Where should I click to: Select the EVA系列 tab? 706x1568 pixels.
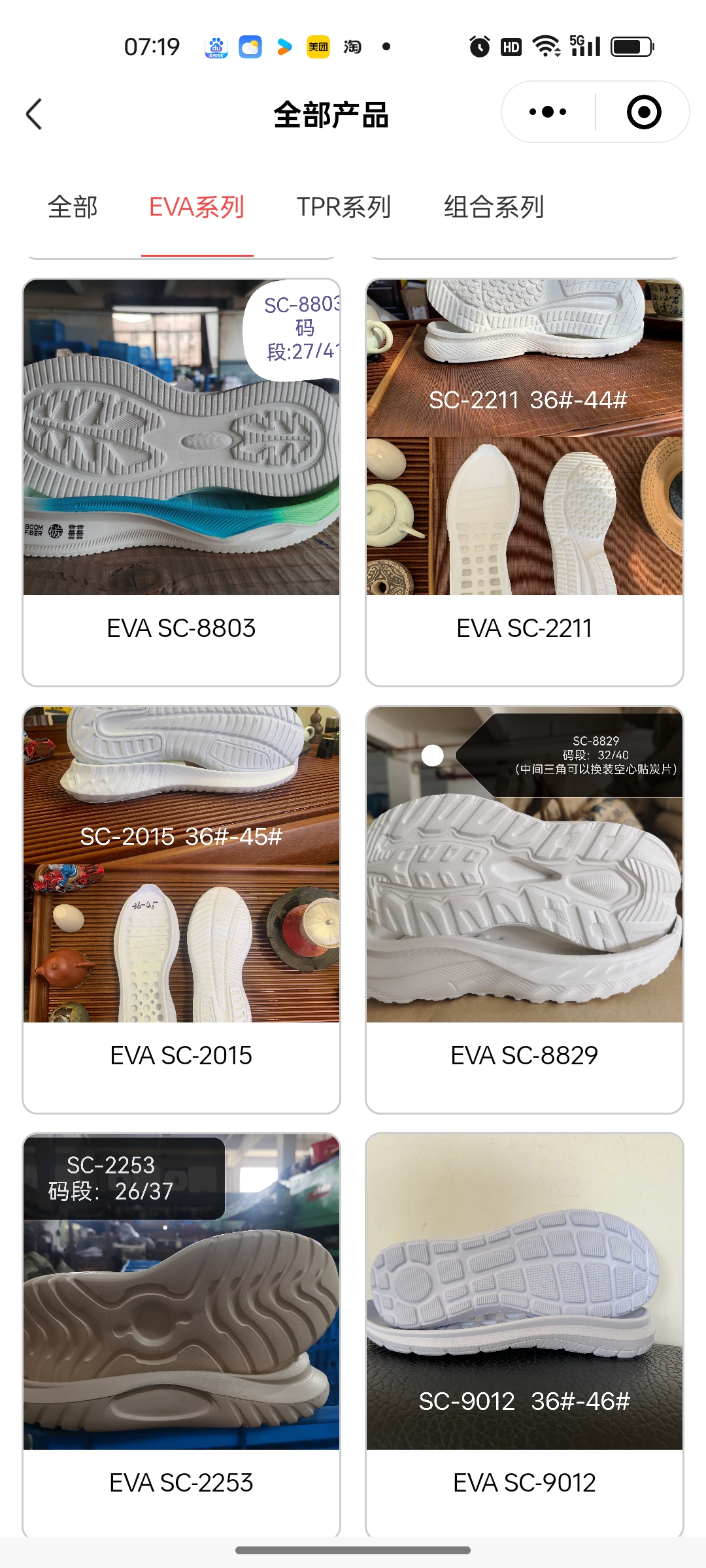pos(197,207)
